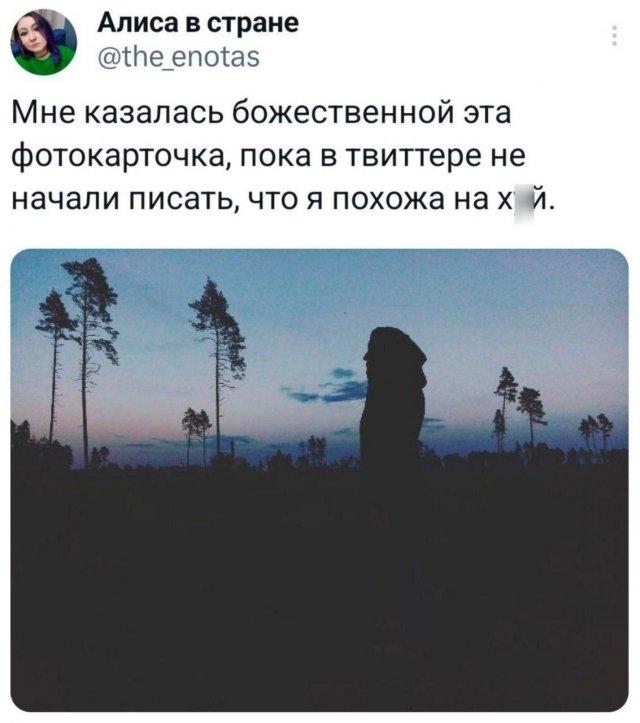This screenshot has height=723, width=640.
Task: Open Алиса в стране's profile avatar
Action: point(43,42)
